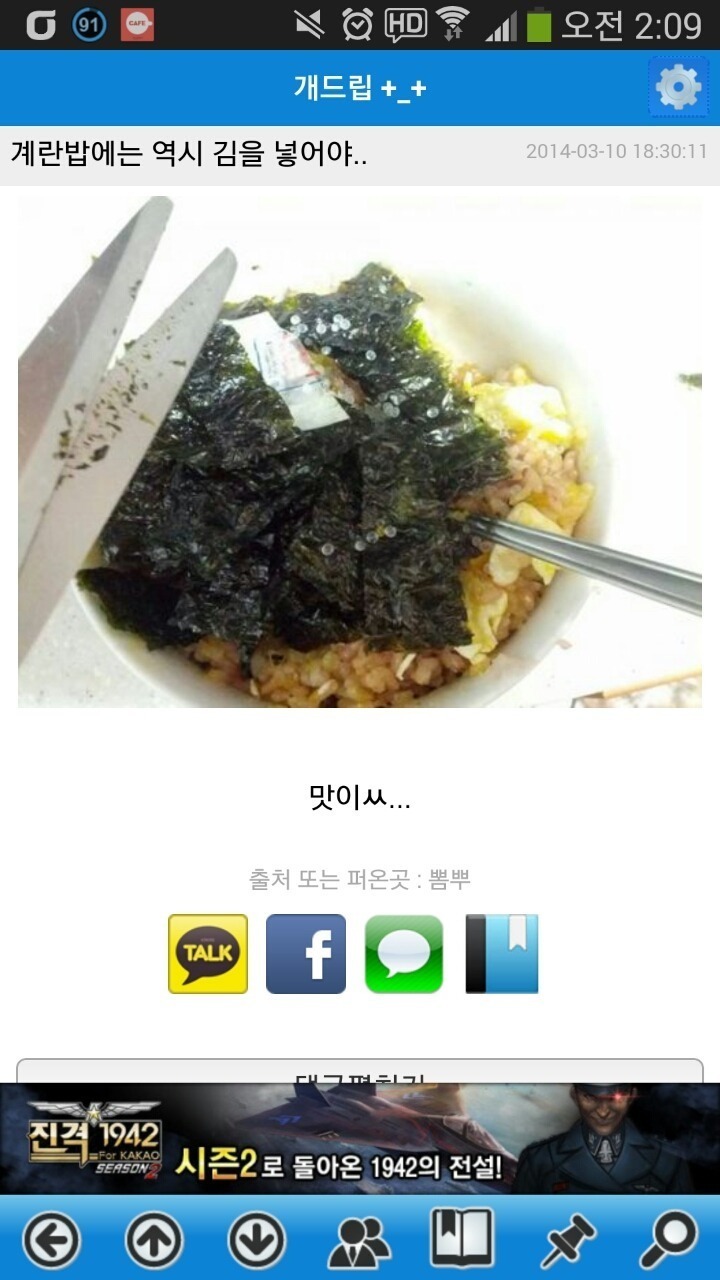Viewport: 720px width, 1280px height.
Task: View the seaweed egg rice photo
Action: point(360,452)
